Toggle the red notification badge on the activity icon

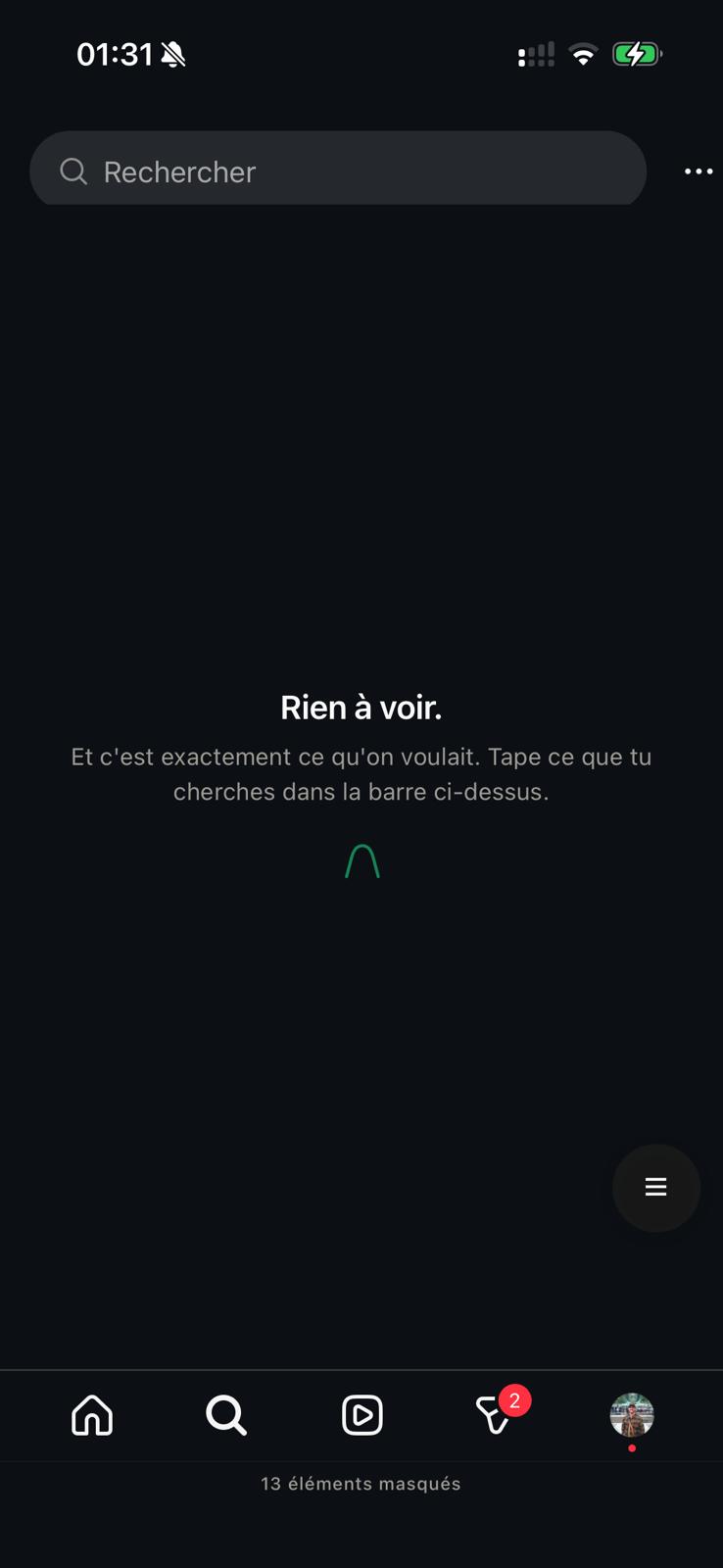513,1401
